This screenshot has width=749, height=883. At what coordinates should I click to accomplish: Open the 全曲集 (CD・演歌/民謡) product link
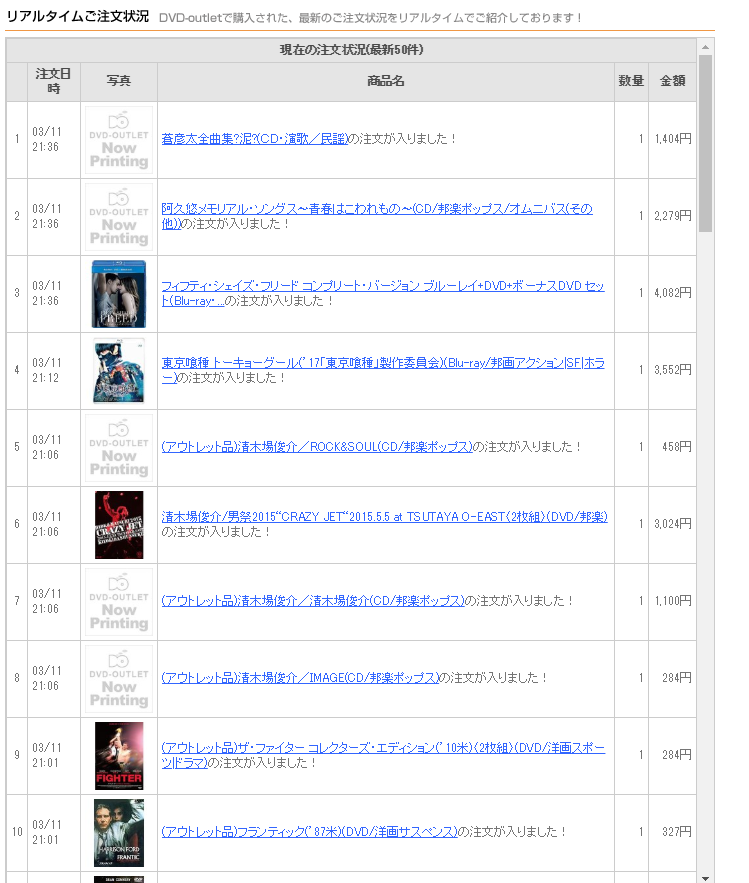pyautogui.click(x=254, y=139)
